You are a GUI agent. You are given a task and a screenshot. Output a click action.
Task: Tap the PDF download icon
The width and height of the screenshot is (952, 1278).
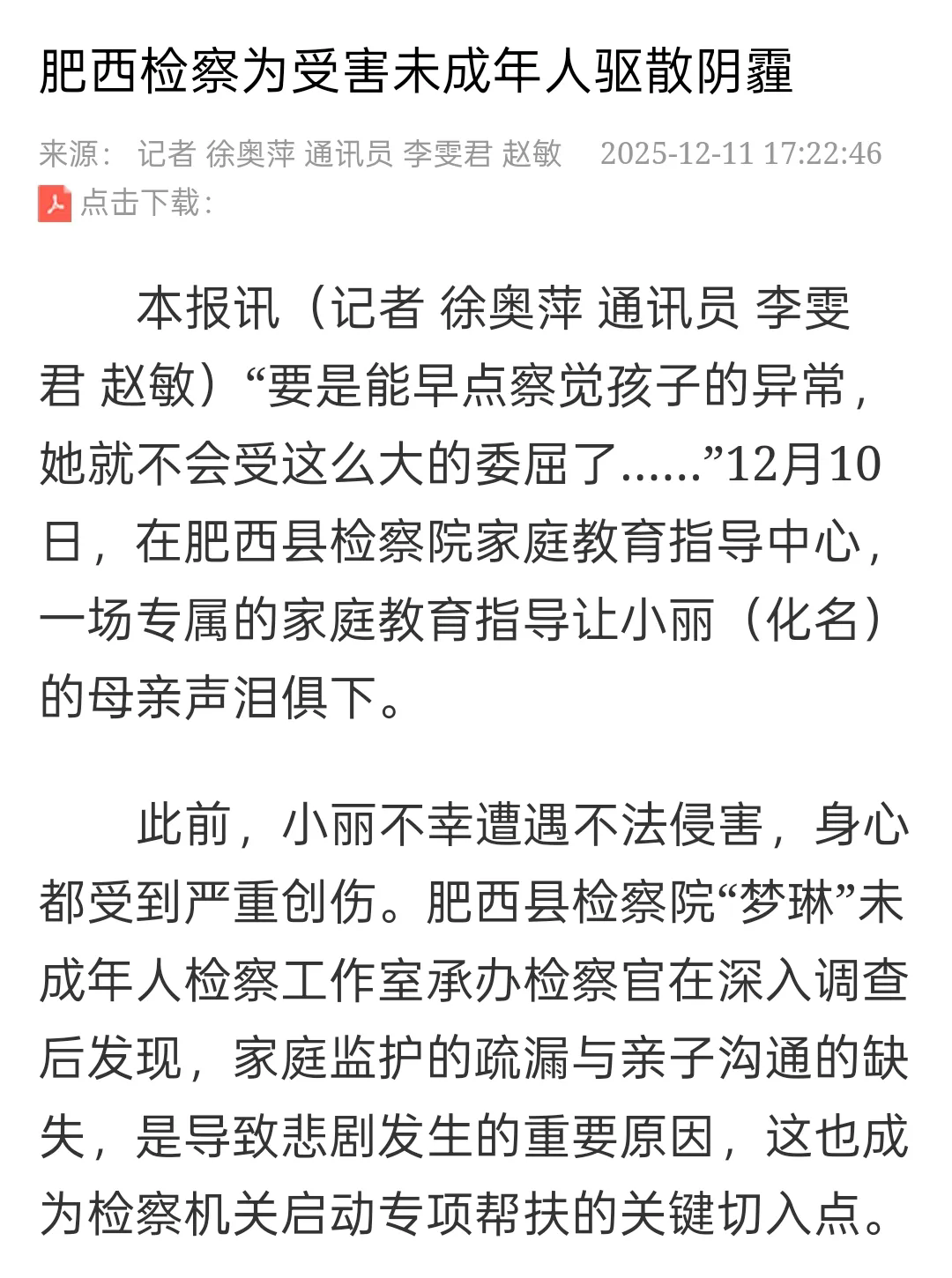[55, 204]
